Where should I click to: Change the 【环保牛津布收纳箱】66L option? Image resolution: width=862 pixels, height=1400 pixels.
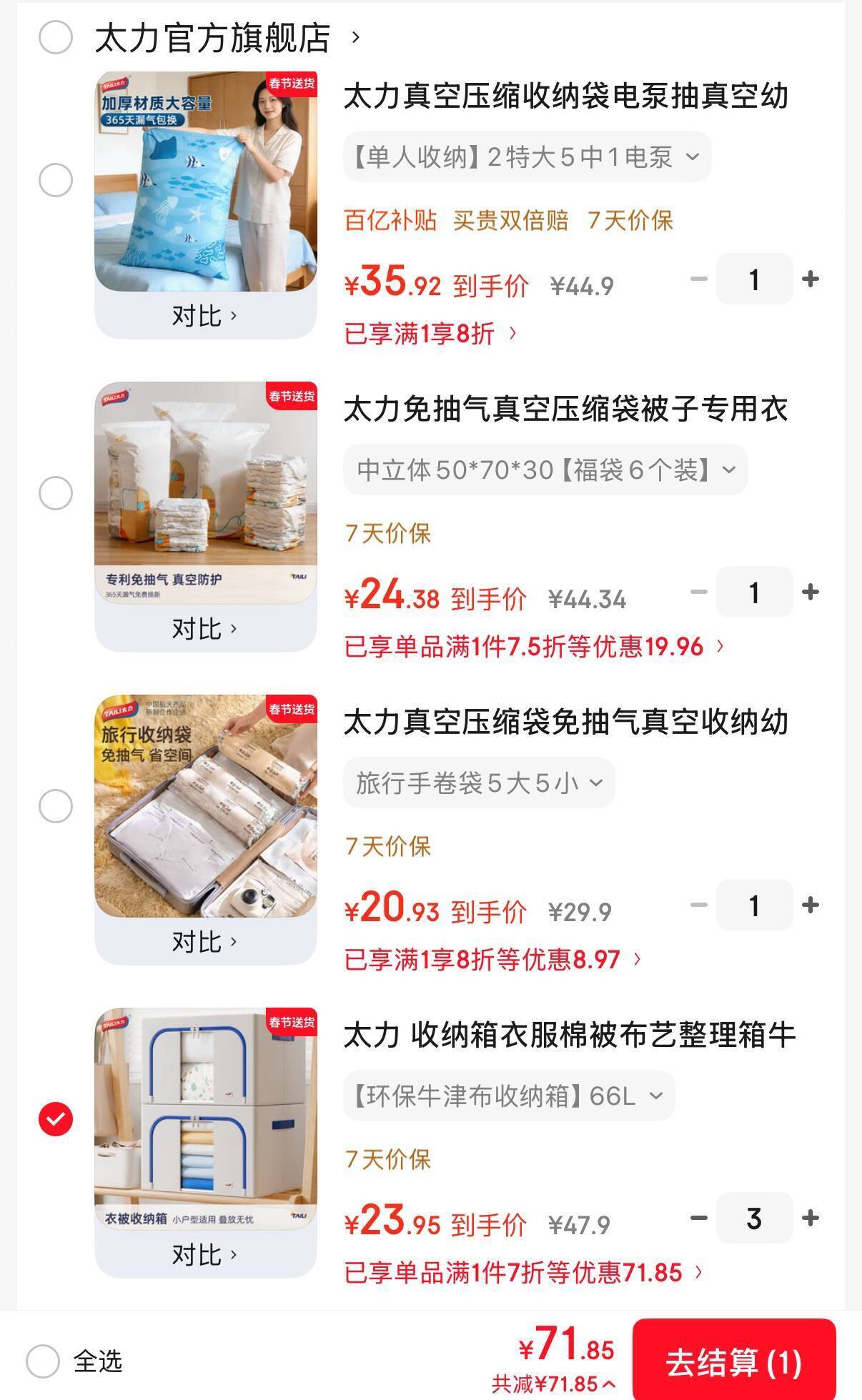coord(509,1096)
